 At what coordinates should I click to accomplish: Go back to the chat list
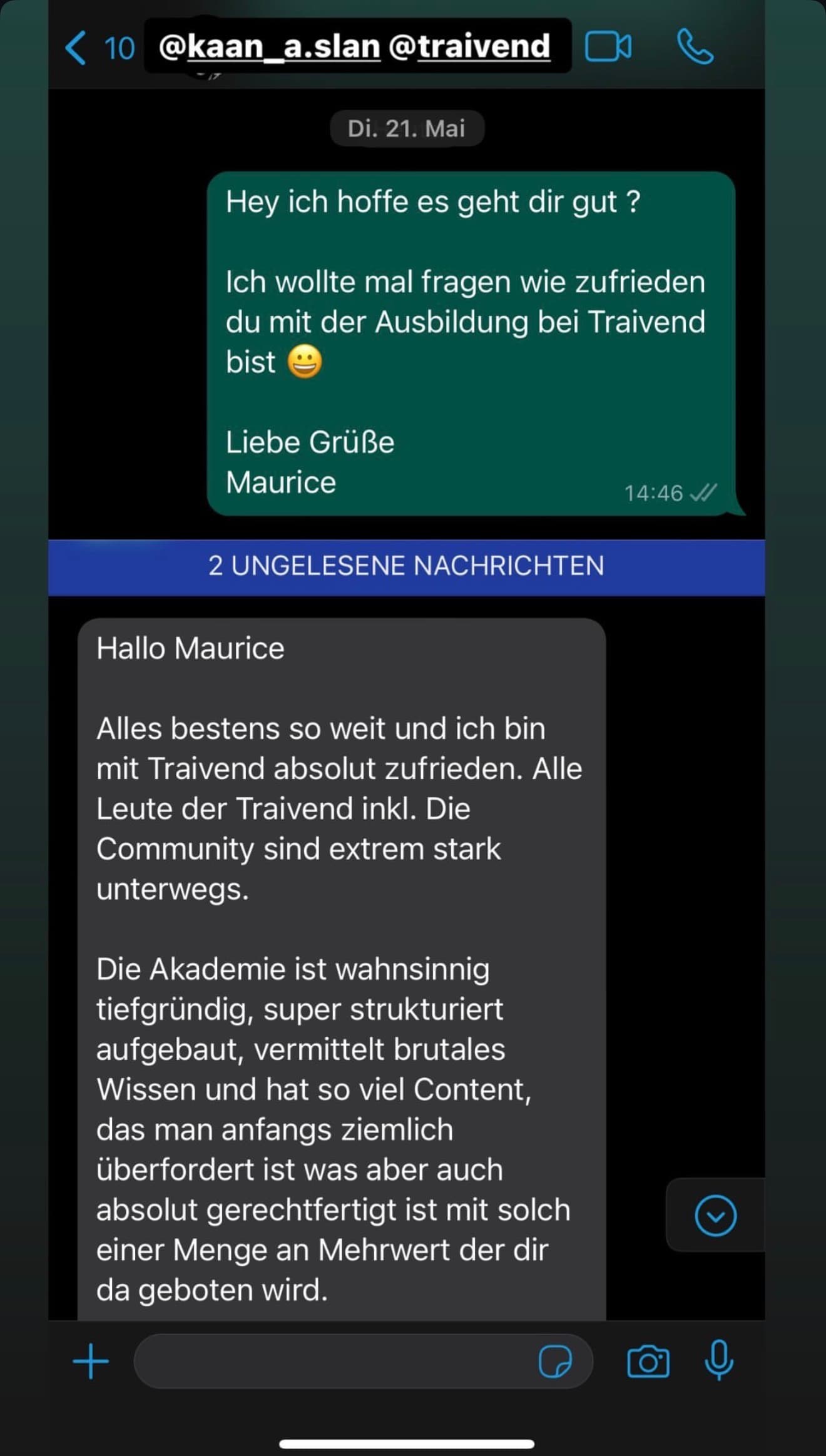pos(76,48)
